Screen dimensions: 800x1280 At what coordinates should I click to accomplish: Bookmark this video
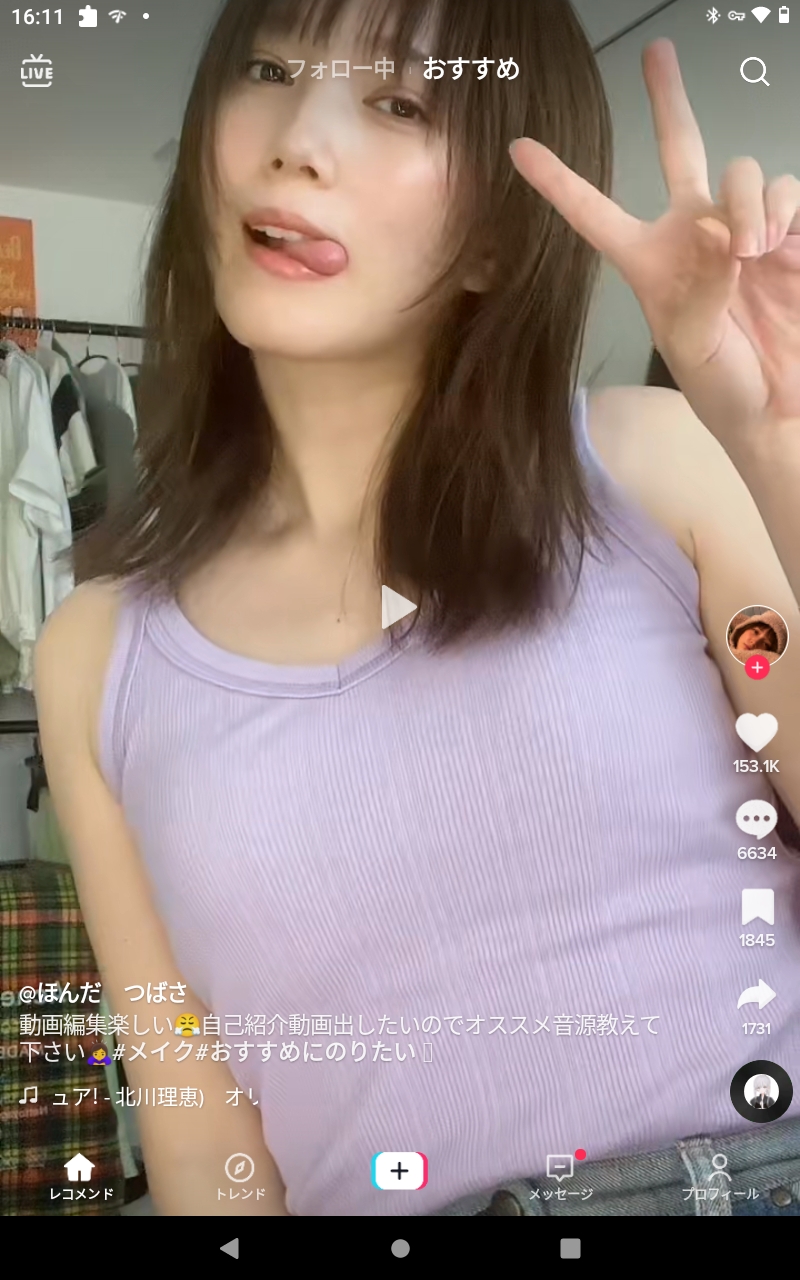(x=757, y=907)
